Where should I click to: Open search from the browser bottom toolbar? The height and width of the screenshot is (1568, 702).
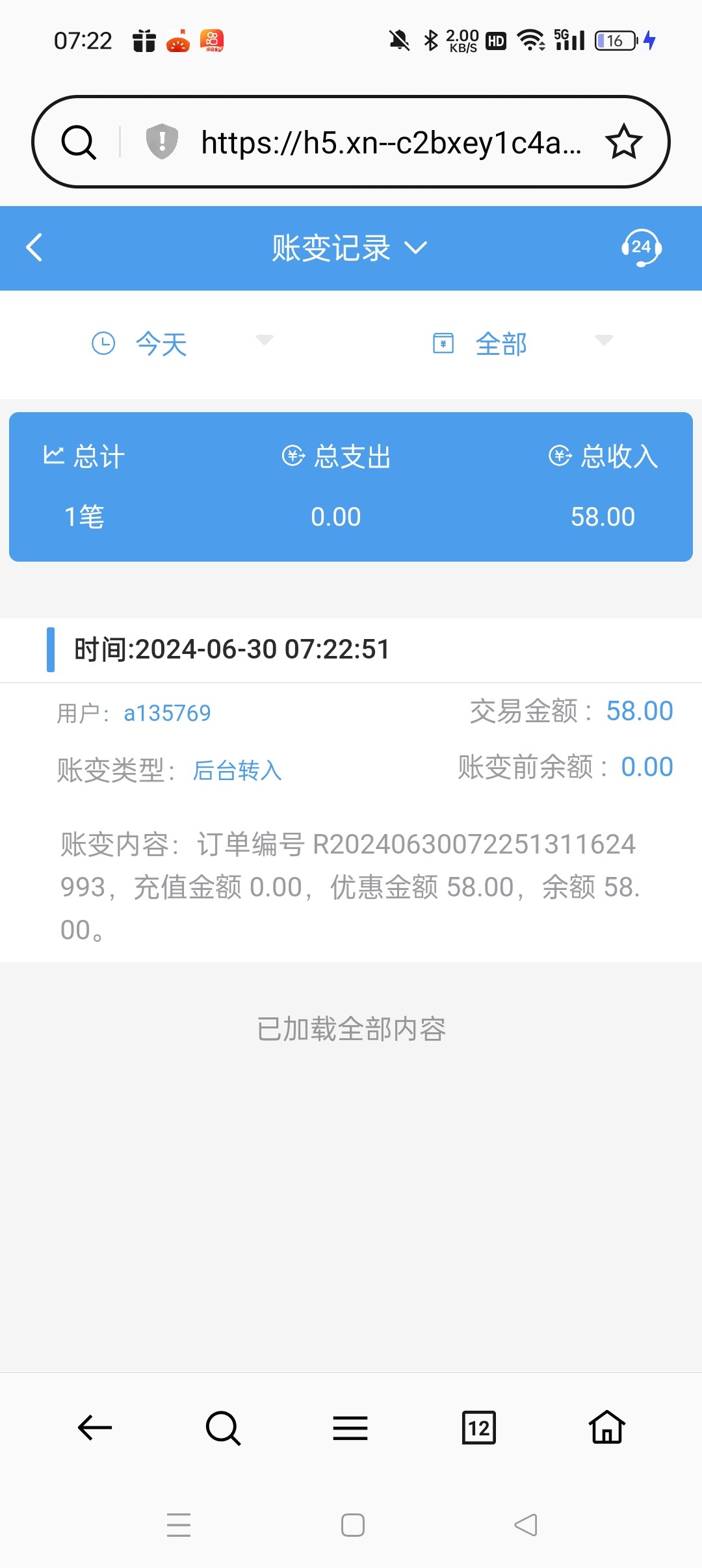(223, 1428)
